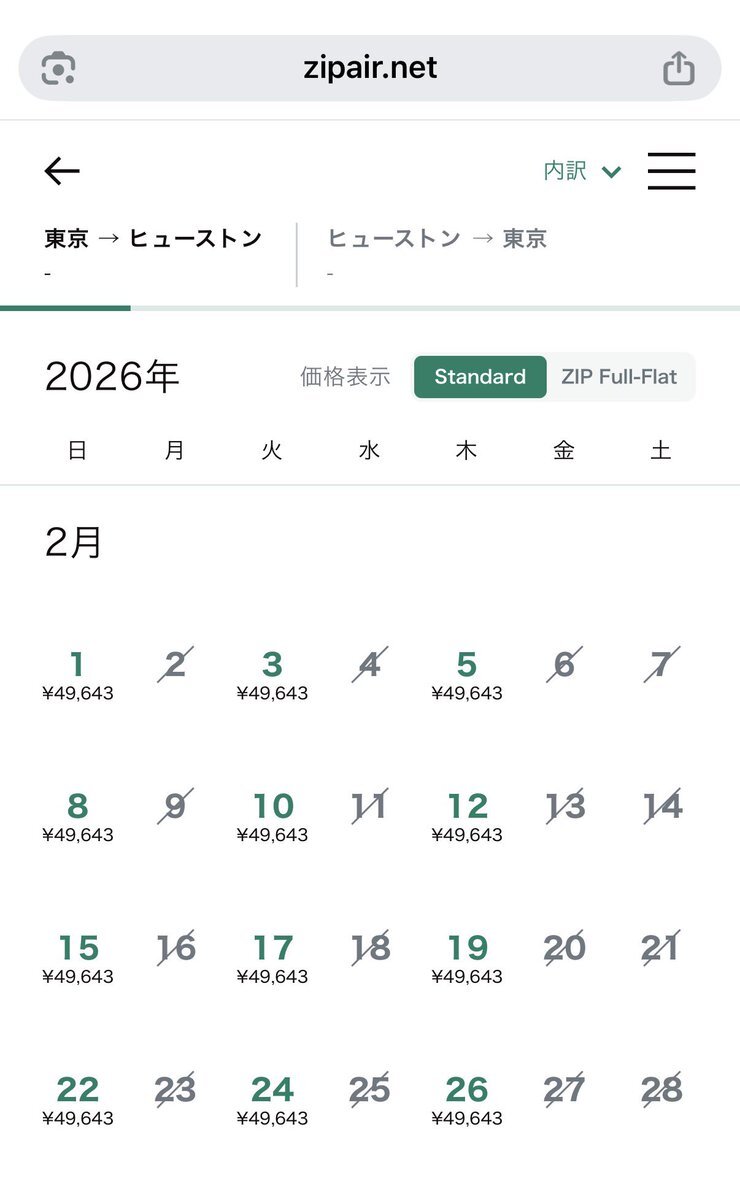Share this page from the browser
Screen dimensions: 740x1200
[678, 68]
